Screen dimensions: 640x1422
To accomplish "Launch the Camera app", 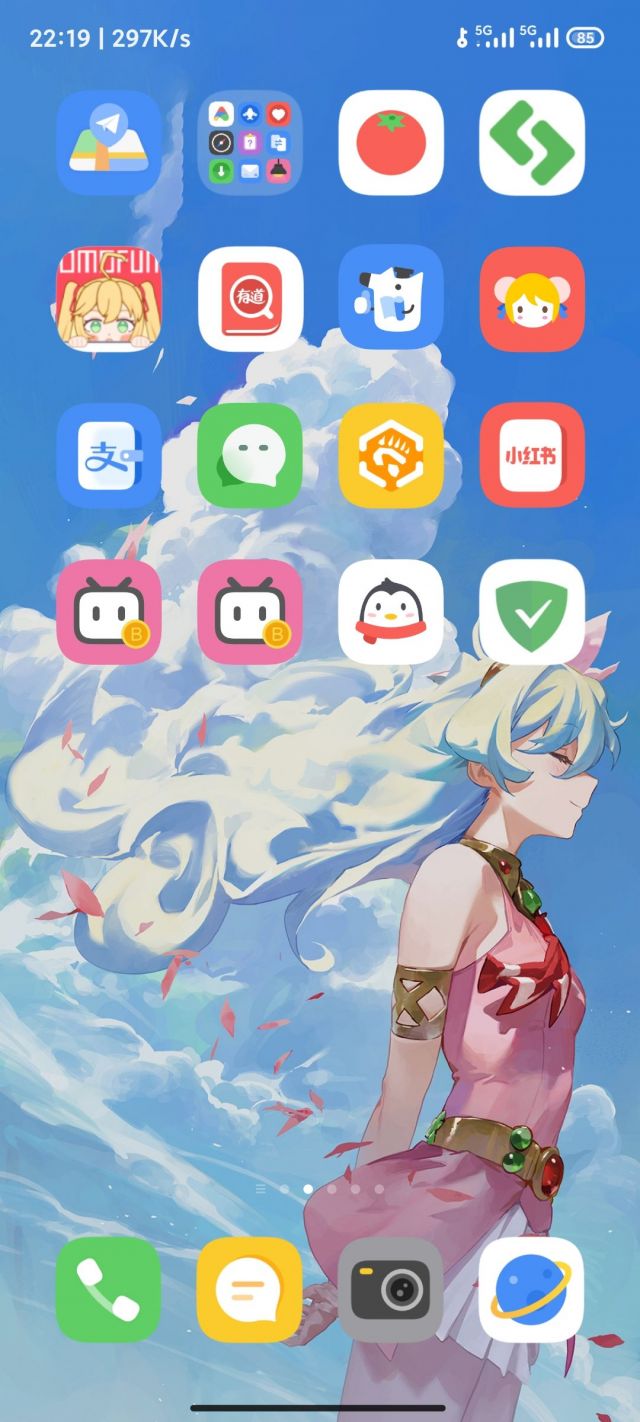I will point(391,1289).
